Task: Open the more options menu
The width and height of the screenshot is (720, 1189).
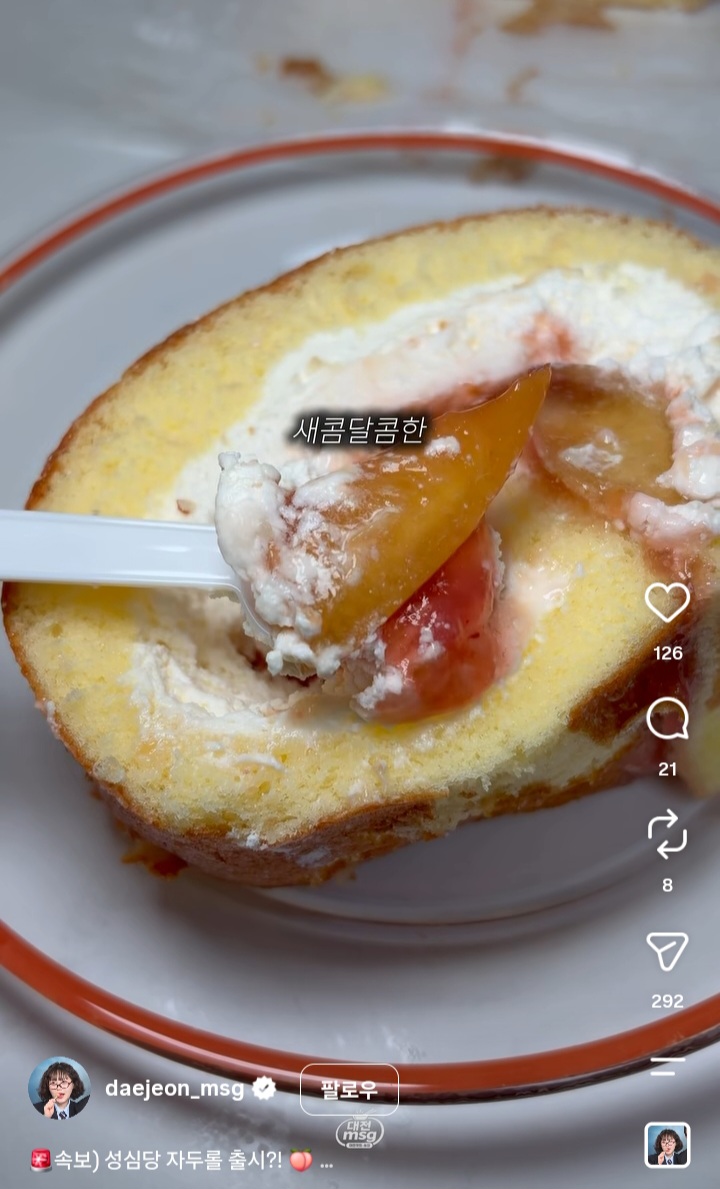Action: 667,1067
